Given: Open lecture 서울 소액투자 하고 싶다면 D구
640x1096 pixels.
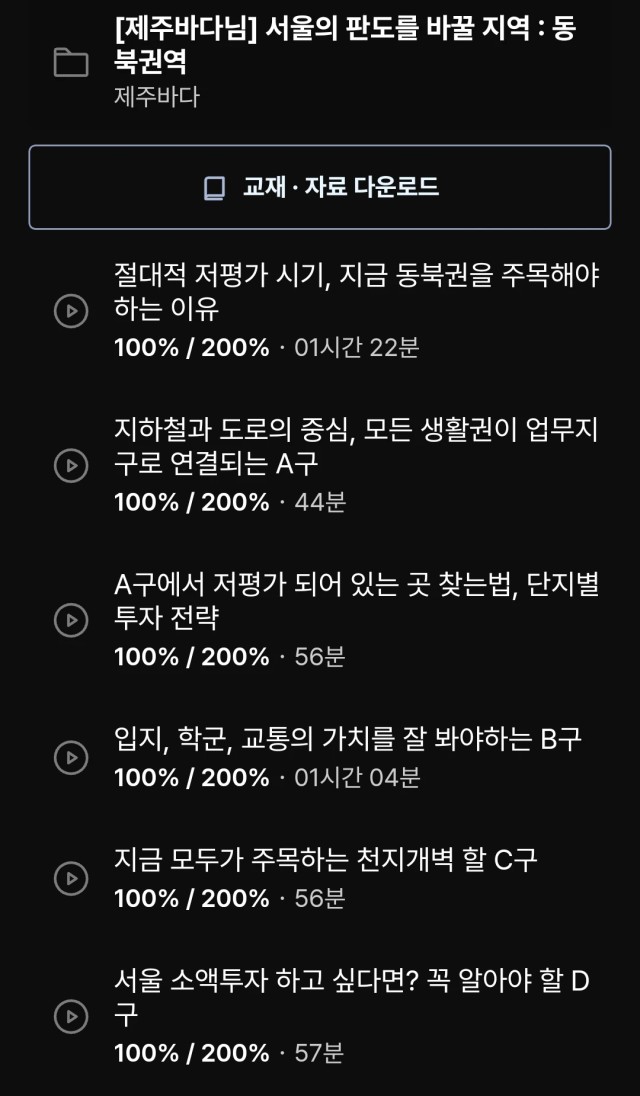Looking at the screenshot, I should [320, 1016].
